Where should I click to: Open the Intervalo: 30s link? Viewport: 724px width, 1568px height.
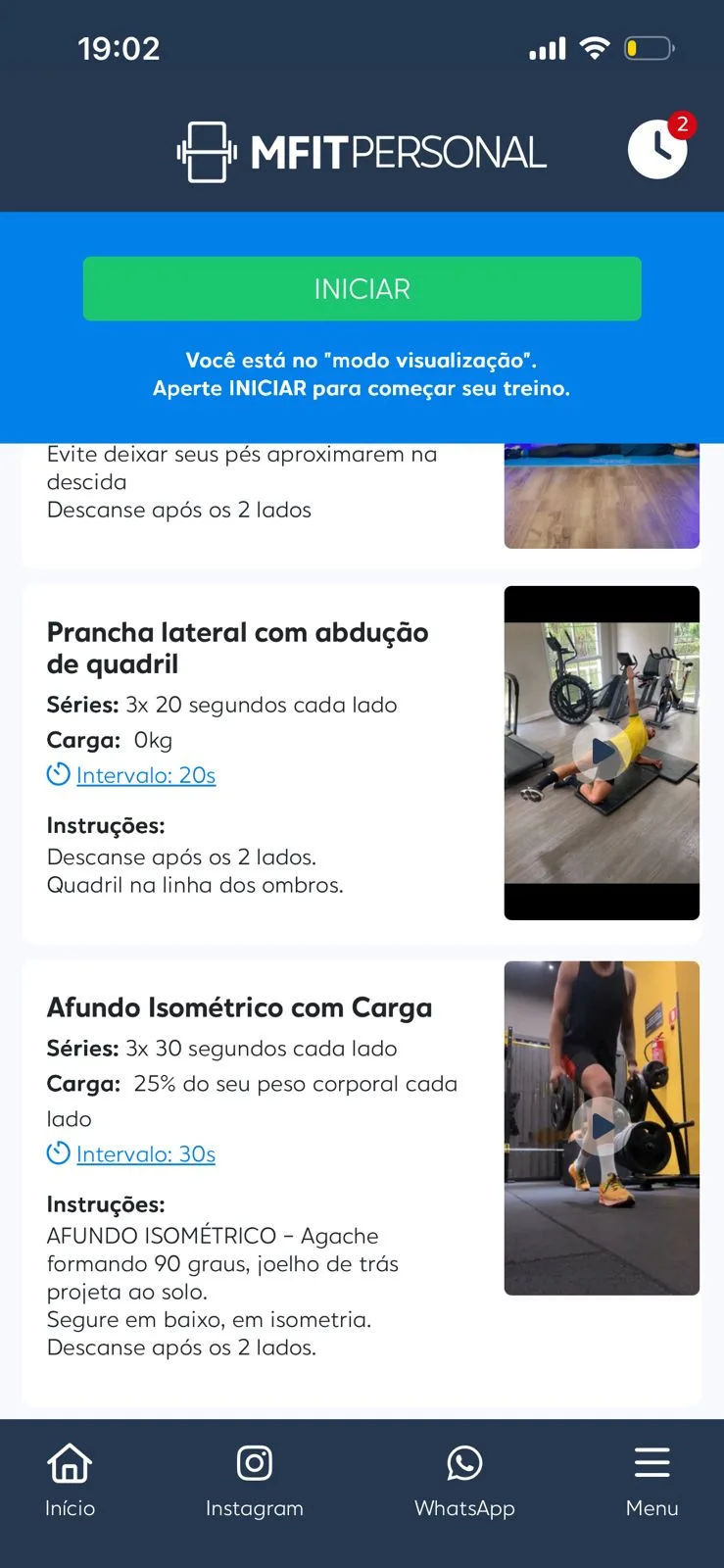coord(145,1153)
